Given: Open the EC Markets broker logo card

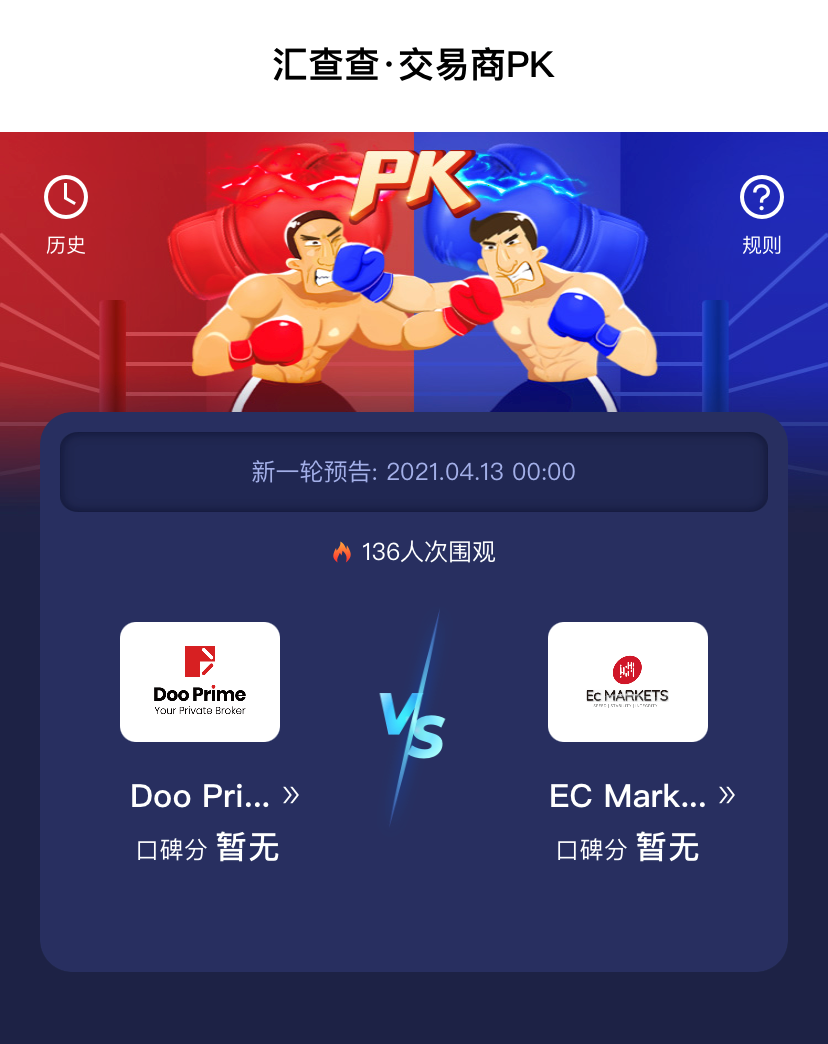Looking at the screenshot, I should tap(627, 682).
